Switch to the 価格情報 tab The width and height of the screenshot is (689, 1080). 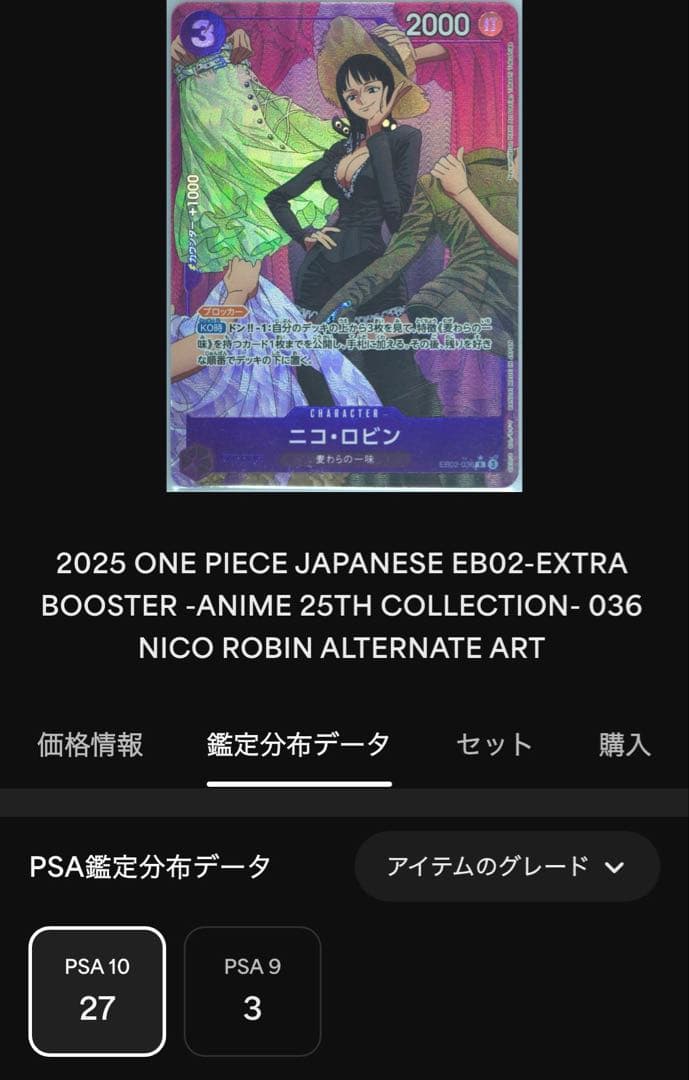(x=90, y=745)
